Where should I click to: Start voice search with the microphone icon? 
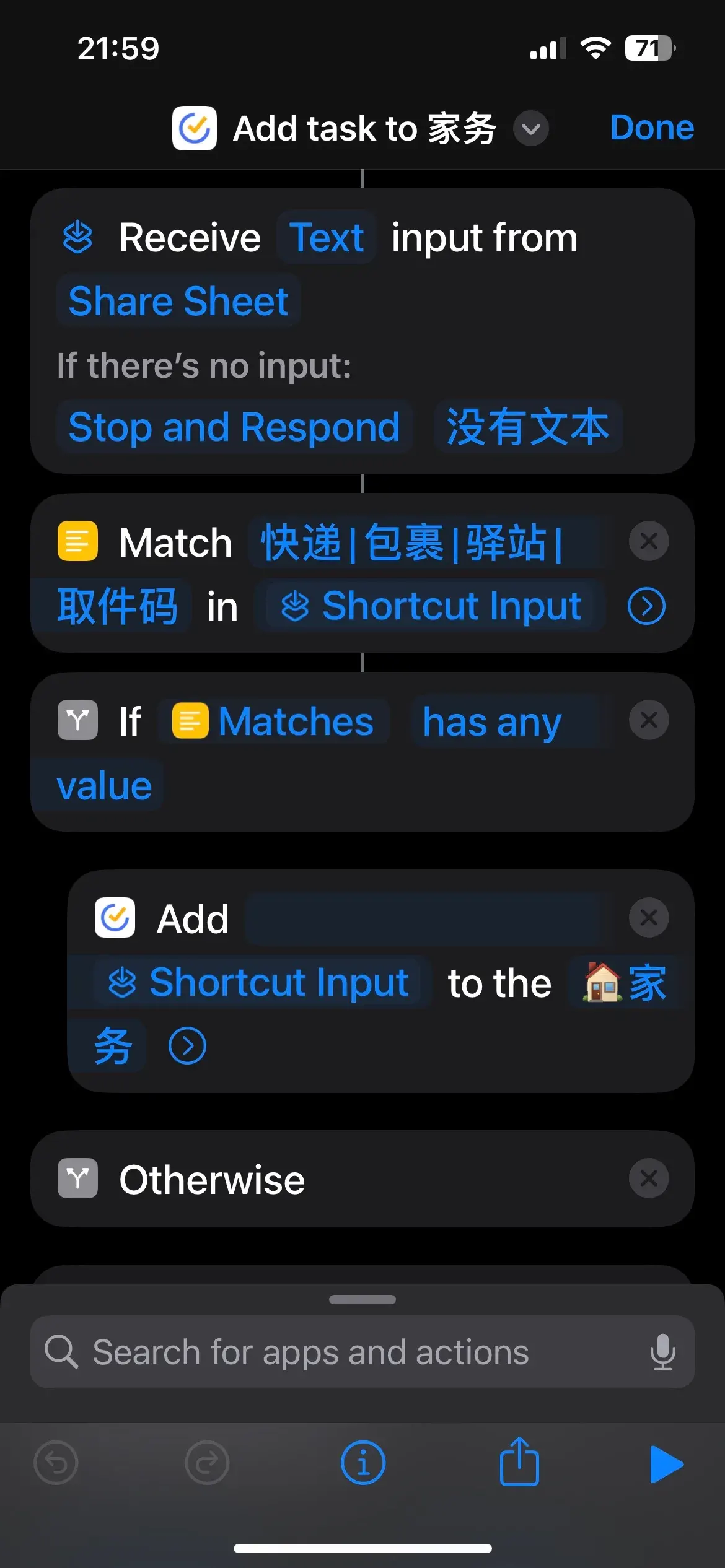point(664,1352)
